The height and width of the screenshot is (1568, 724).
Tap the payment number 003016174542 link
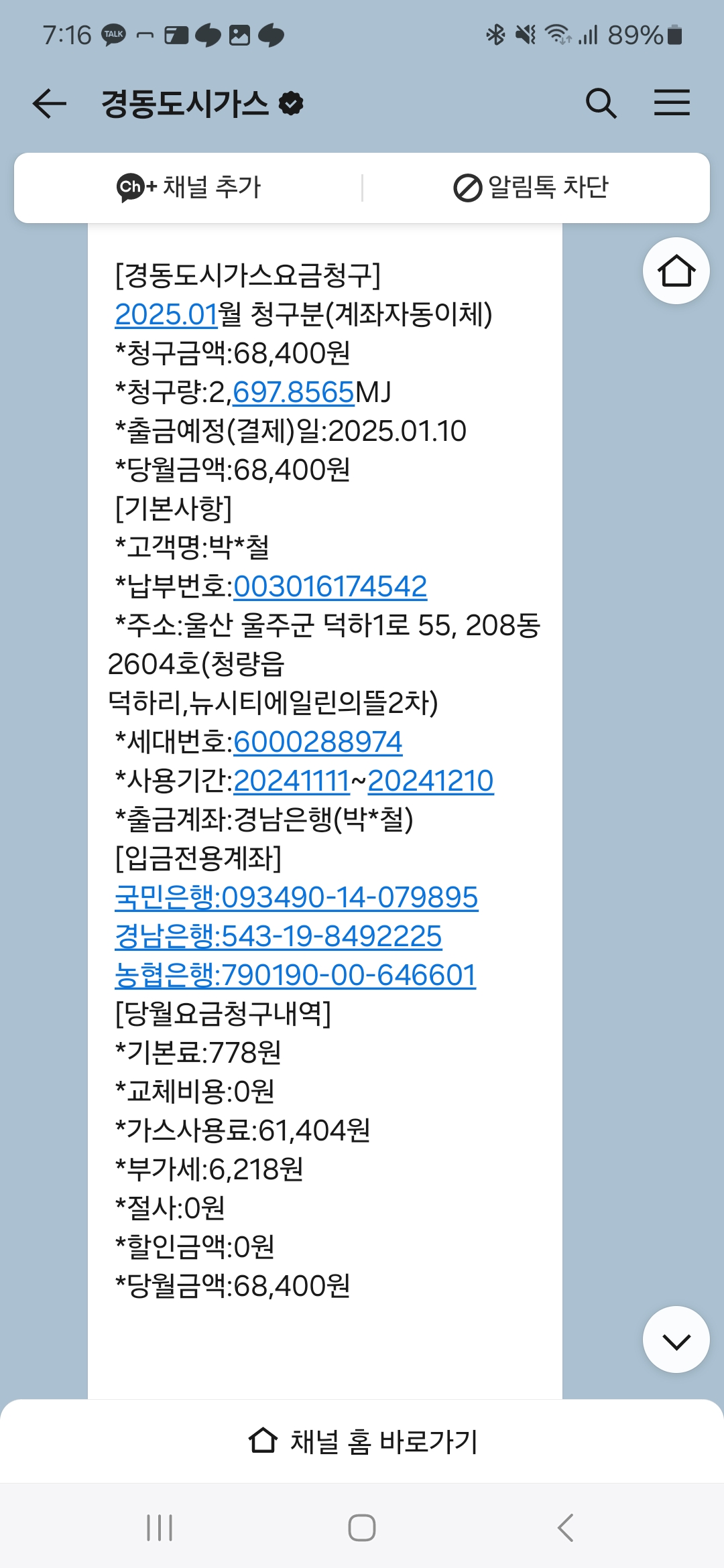pyautogui.click(x=330, y=586)
